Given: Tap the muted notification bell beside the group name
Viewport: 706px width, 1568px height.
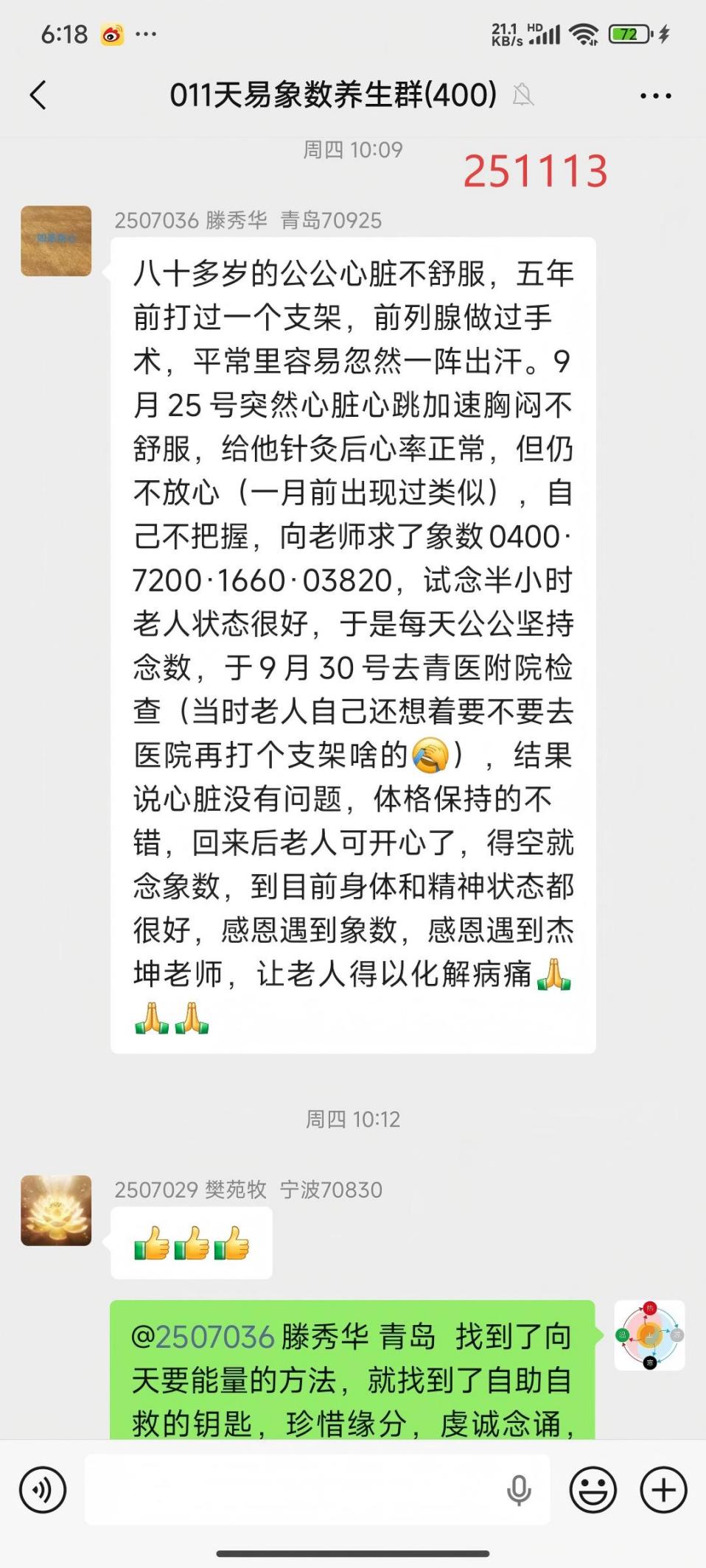Looking at the screenshot, I should pyautogui.click(x=525, y=96).
